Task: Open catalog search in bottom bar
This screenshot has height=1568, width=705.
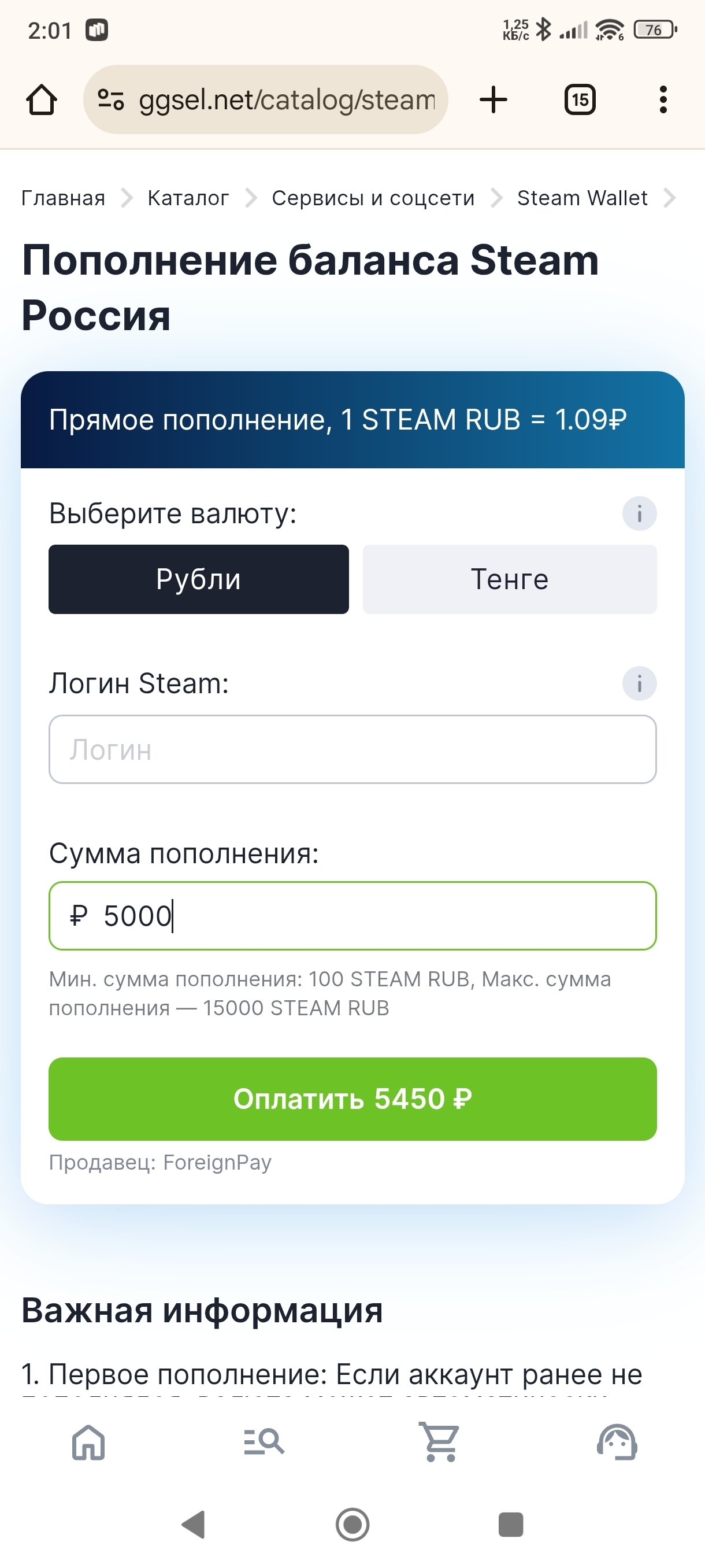Action: click(264, 1442)
